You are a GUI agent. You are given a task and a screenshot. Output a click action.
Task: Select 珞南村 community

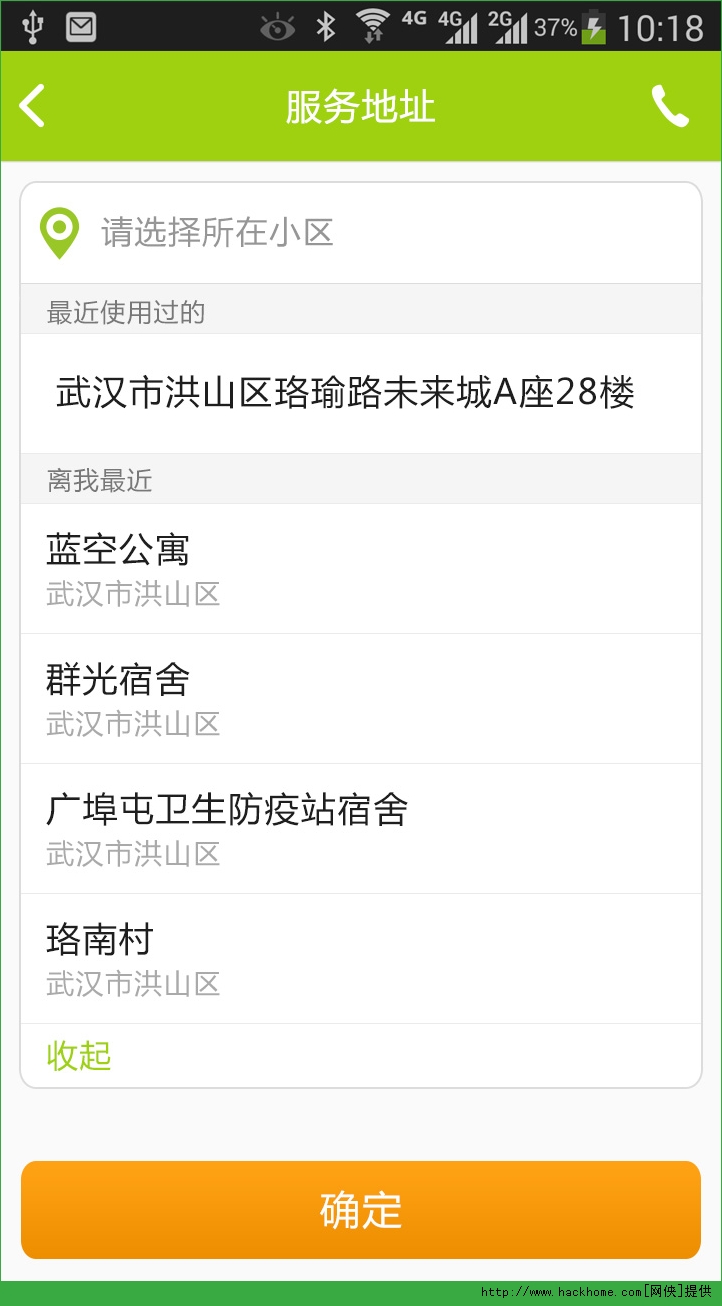[361, 959]
